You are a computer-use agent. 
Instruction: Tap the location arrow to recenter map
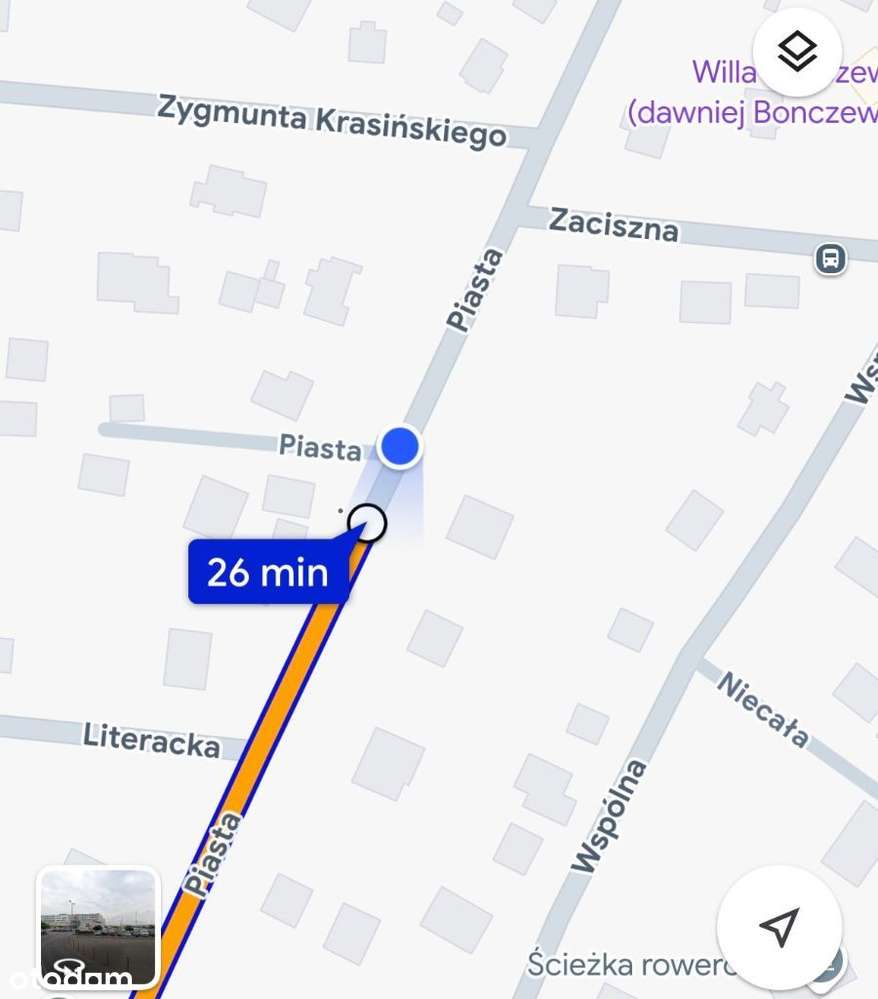(779, 925)
